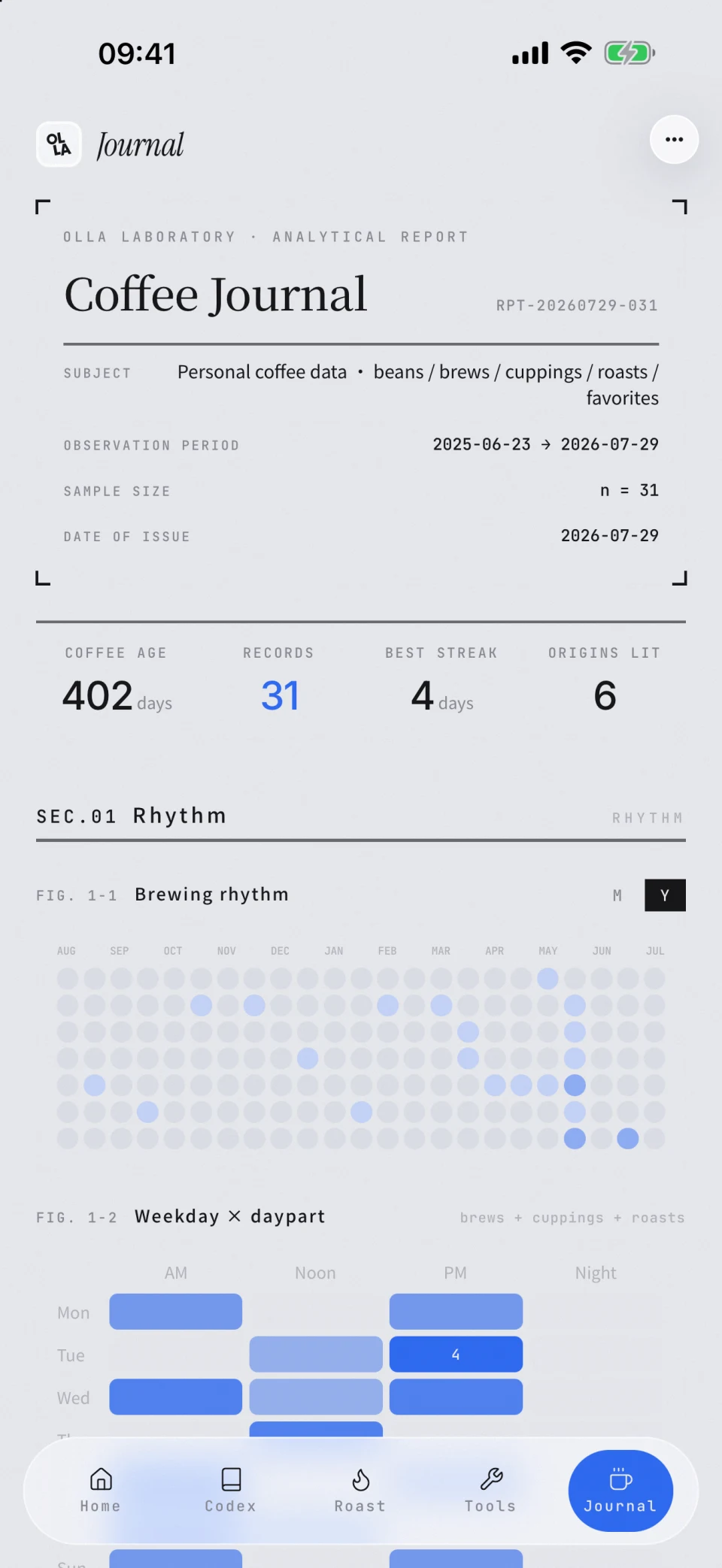Go to the Home tab
The width and height of the screenshot is (722, 1568).
click(101, 1491)
